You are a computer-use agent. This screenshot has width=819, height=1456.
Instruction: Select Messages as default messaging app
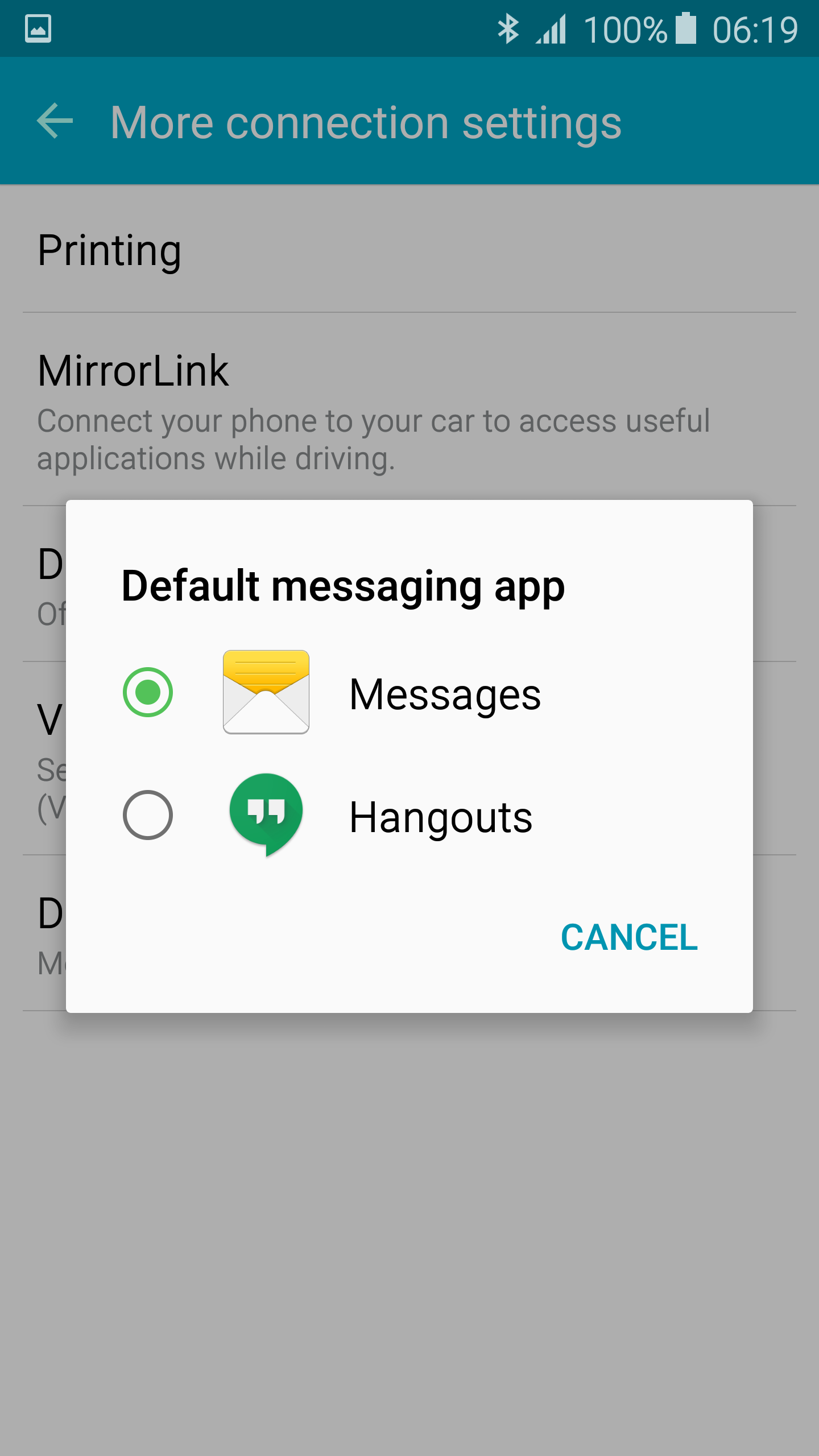[409, 692]
